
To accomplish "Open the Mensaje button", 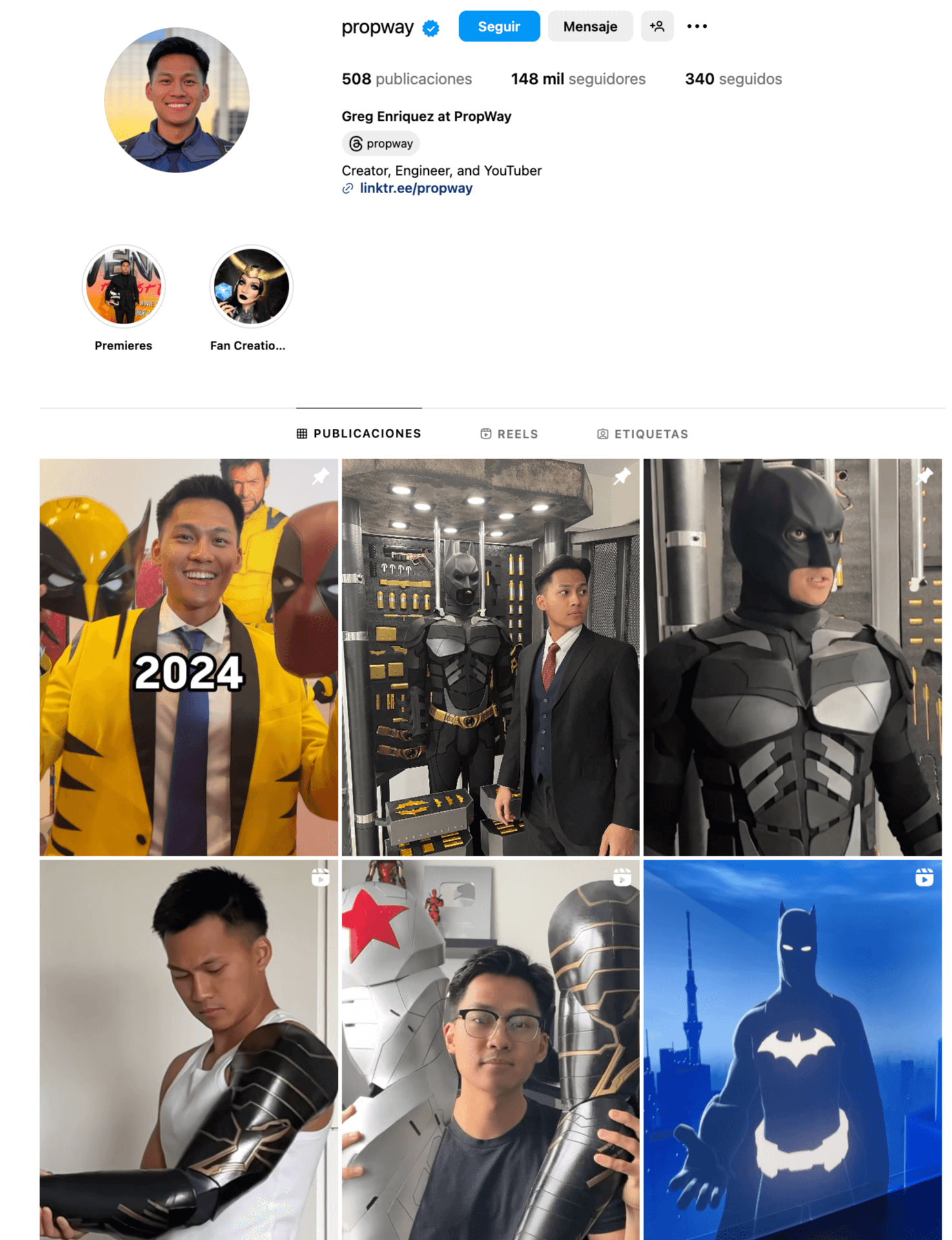I will pos(590,26).
